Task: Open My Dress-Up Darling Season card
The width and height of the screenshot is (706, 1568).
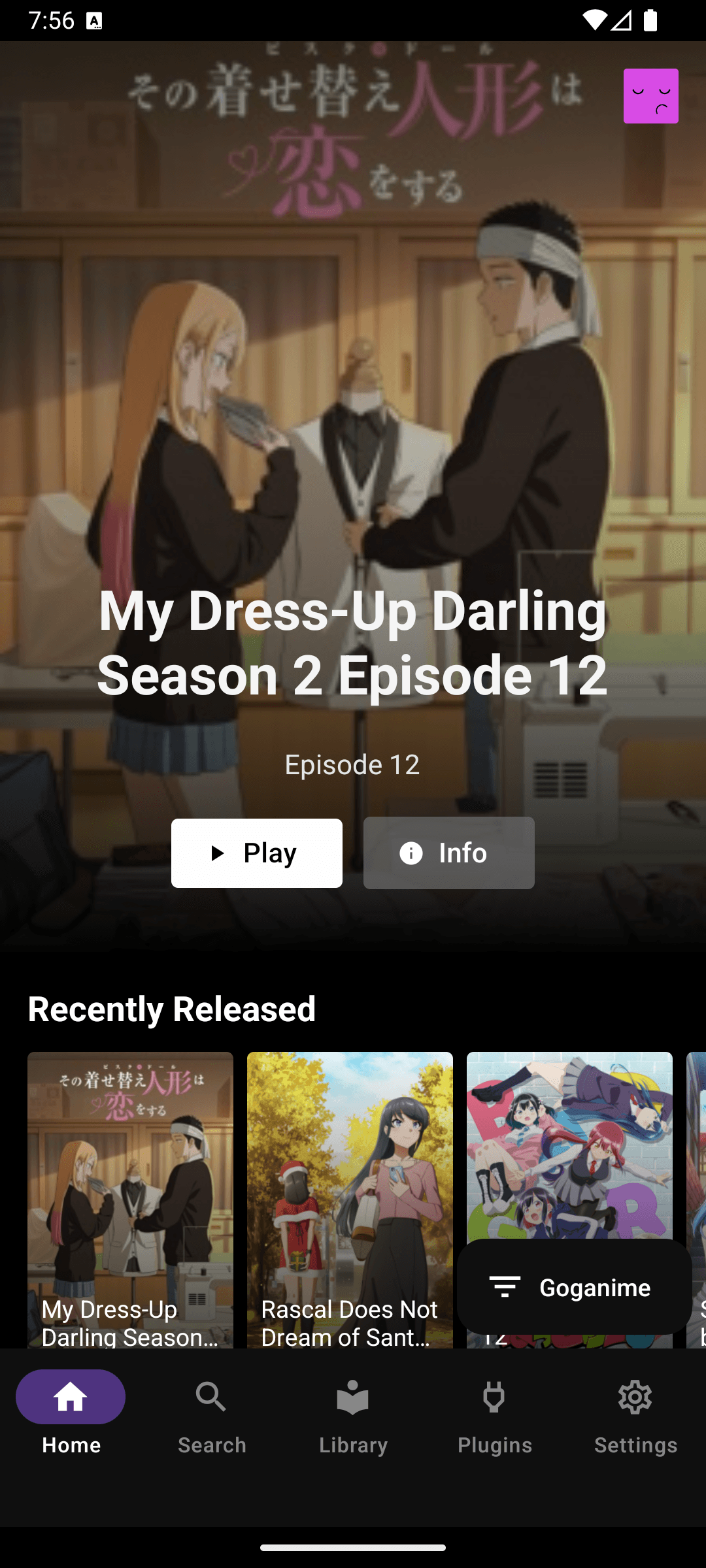Action: [x=130, y=1199]
